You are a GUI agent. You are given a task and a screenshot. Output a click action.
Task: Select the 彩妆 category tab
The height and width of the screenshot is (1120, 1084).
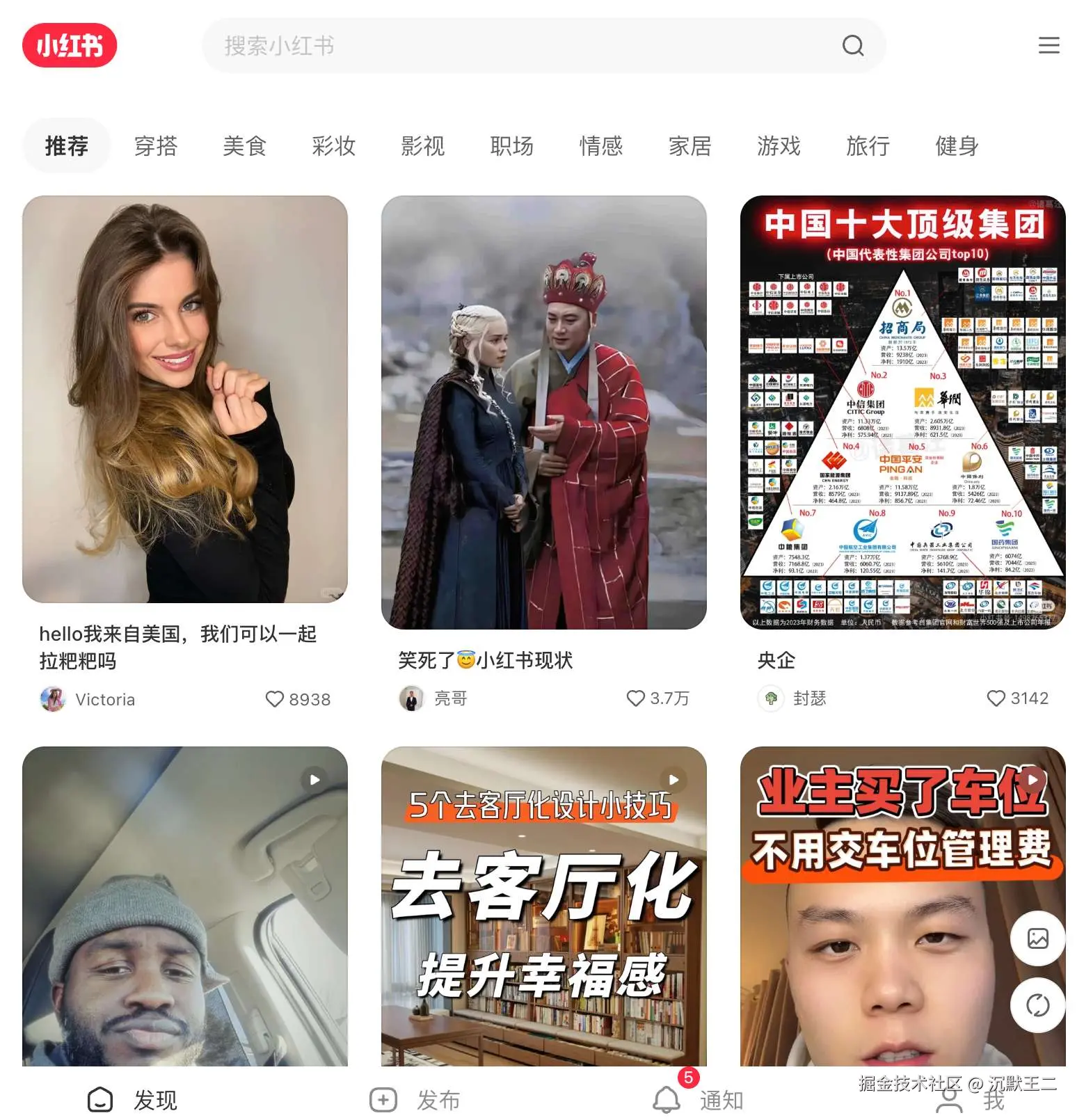(x=333, y=146)
